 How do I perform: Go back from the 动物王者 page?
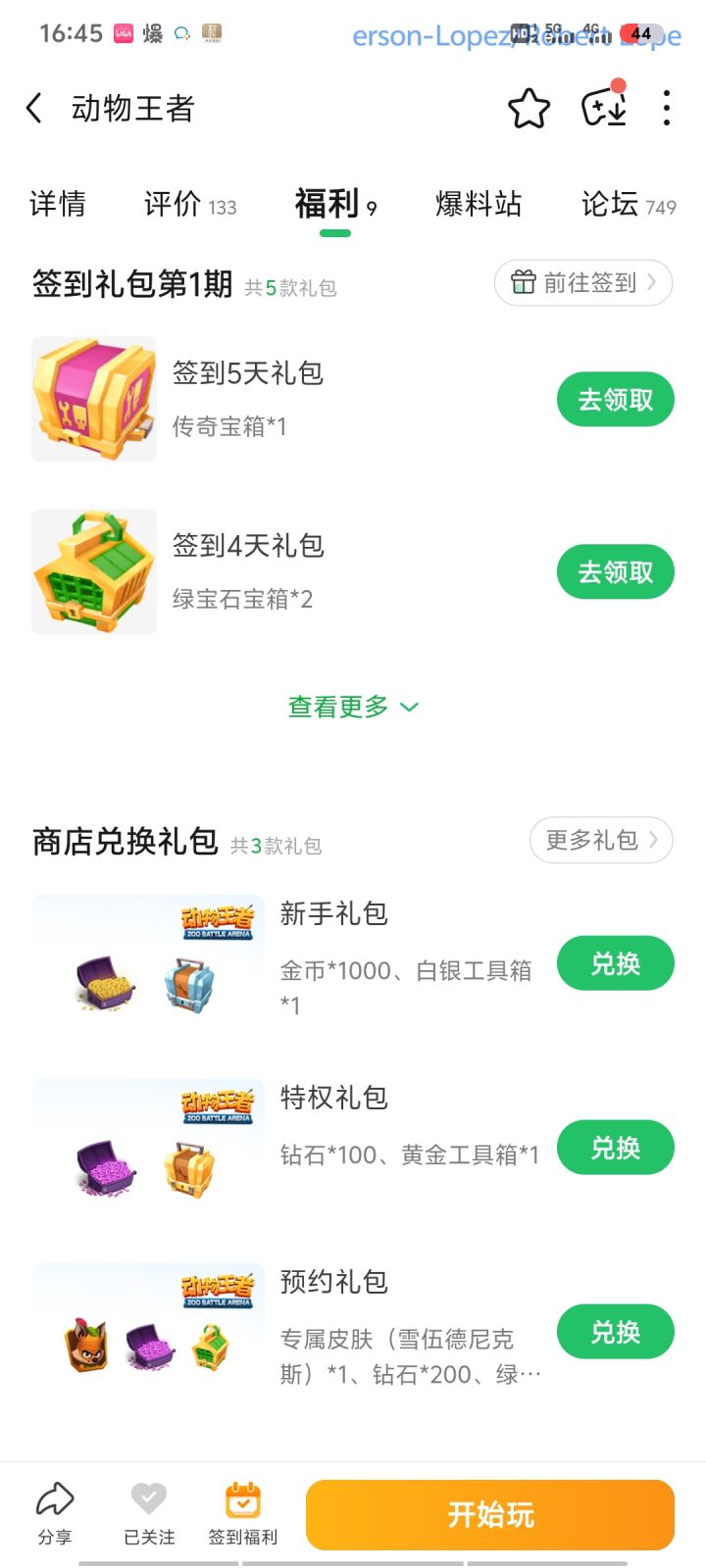[35, 108]
